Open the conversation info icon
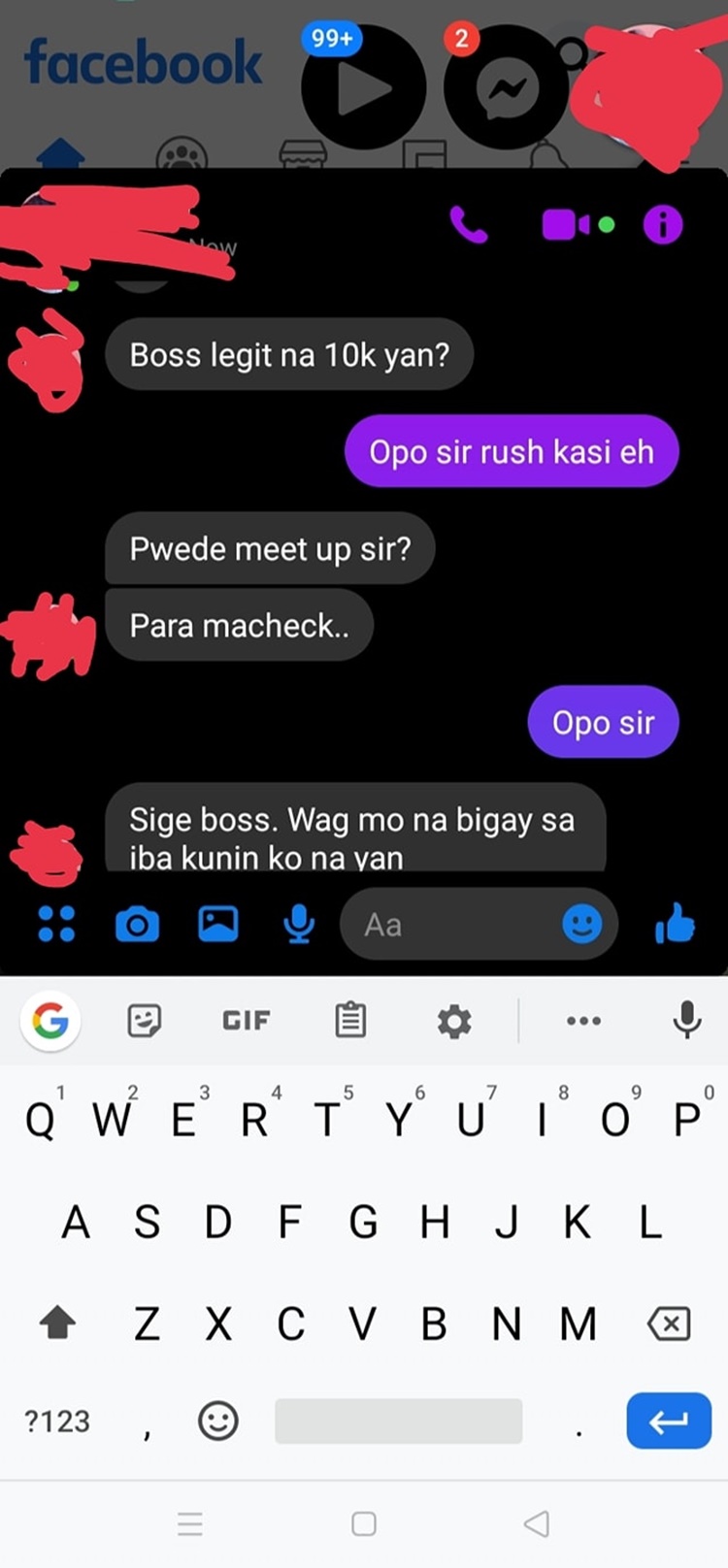Viewport: 728px width, 1568px height. tap(663, 225)
